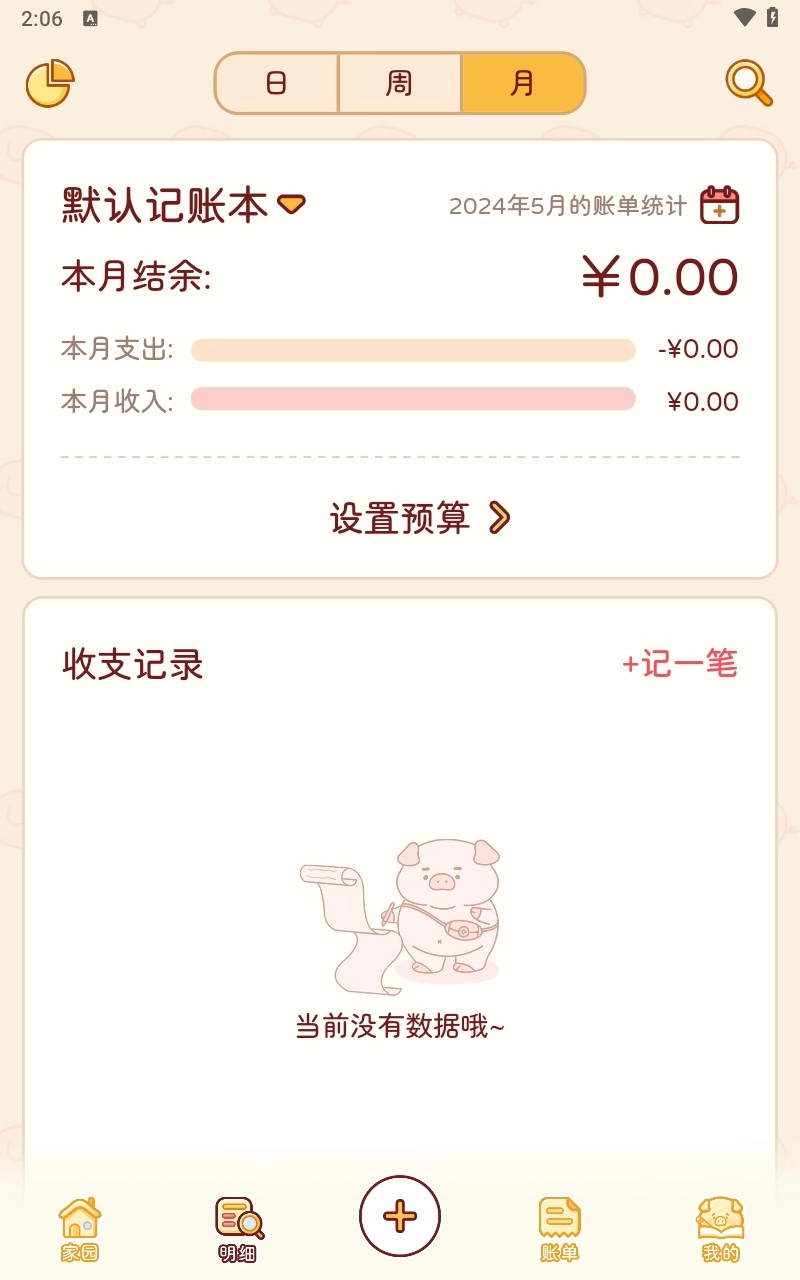Image resolution: width=800 pixels, height=1280 pixels.
Task: Open the 账单 bills icon
Action: [x=558, y=1221]
